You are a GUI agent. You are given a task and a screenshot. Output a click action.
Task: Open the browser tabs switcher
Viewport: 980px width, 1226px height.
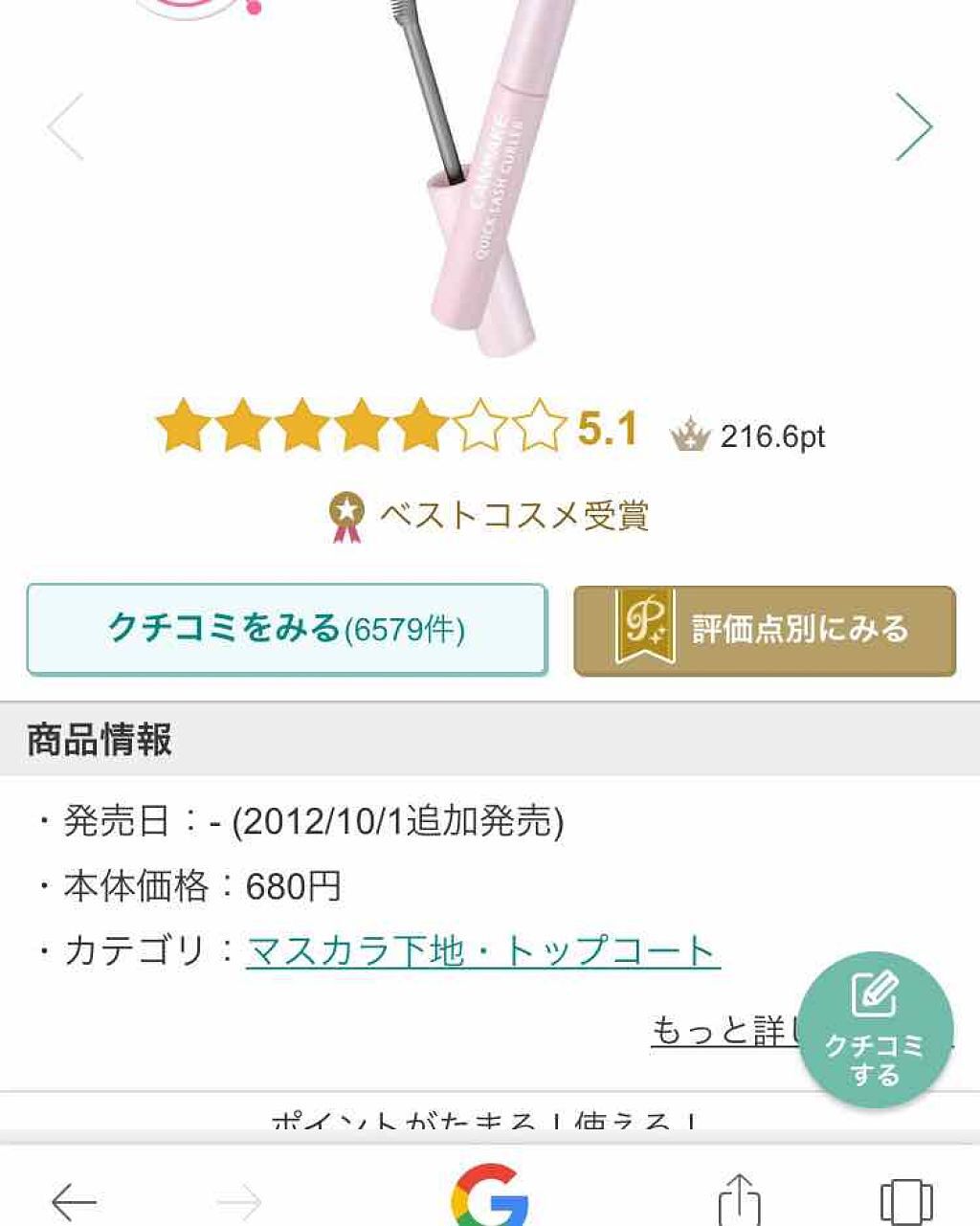point(905,1199)
